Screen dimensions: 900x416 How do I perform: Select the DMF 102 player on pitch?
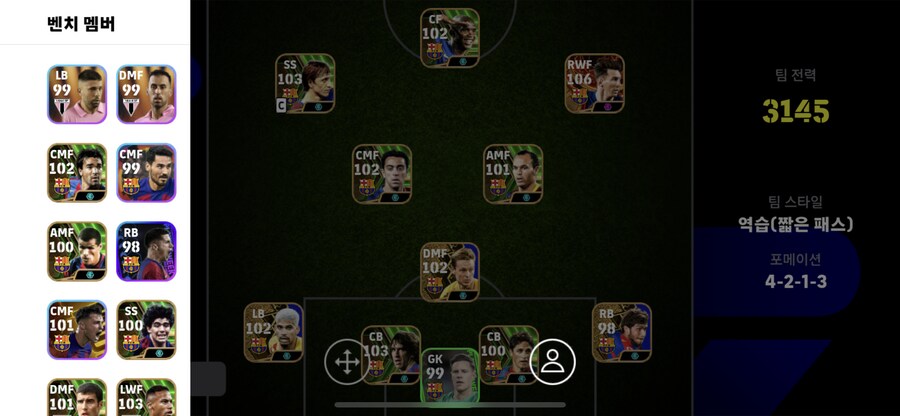449,272
